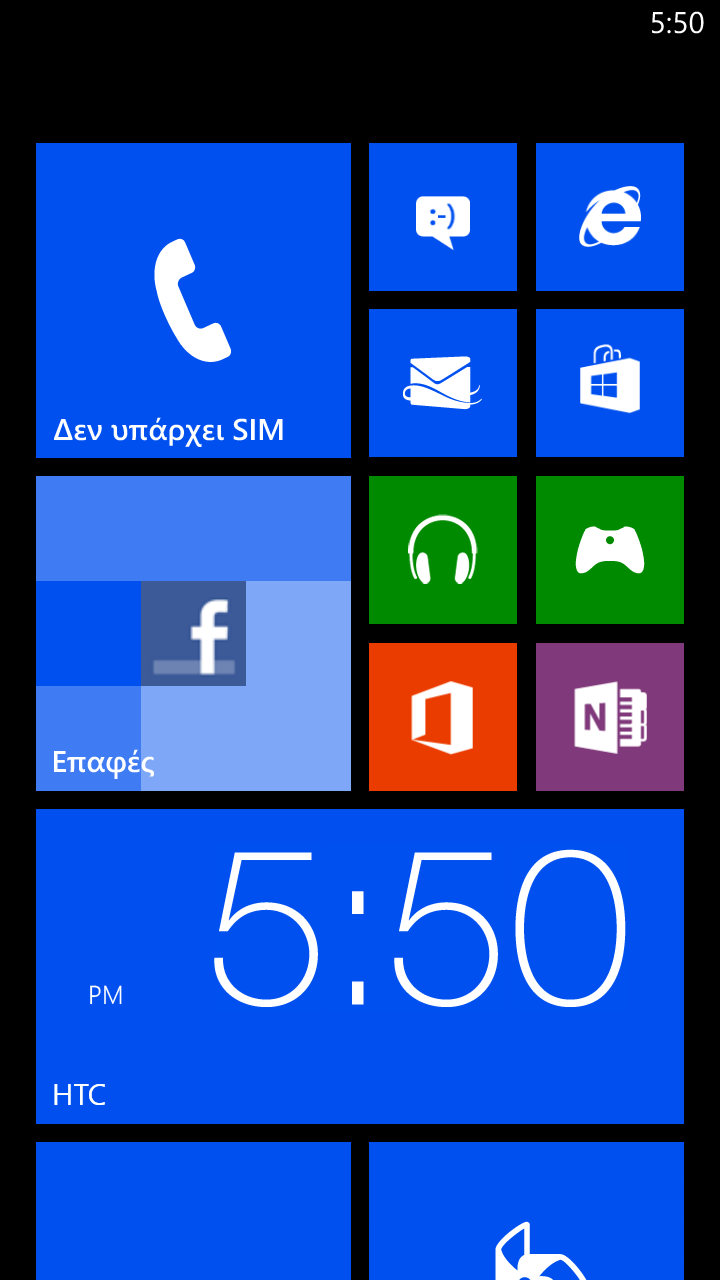Open the Xbox Games tile
This screenshot has height=1280, width=720.
point(610,550)
